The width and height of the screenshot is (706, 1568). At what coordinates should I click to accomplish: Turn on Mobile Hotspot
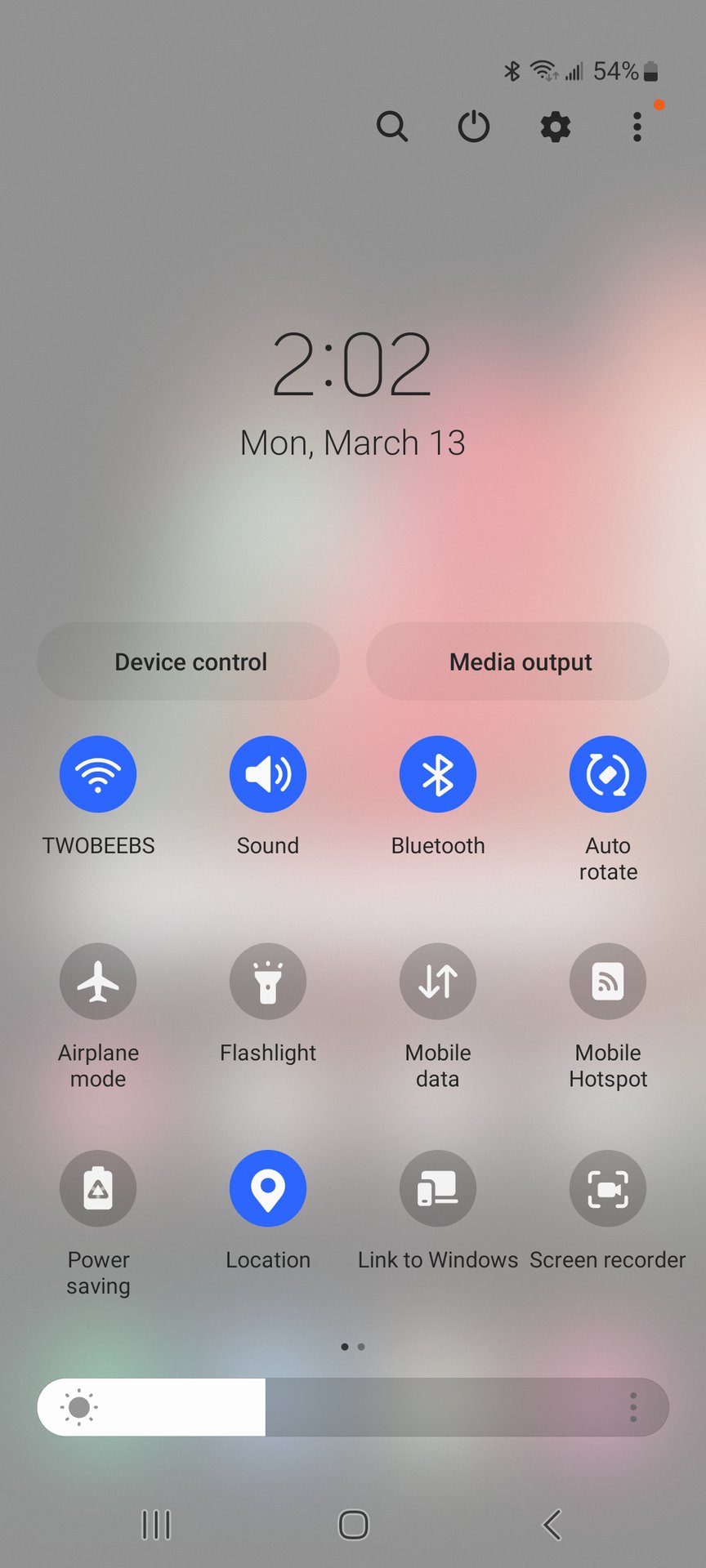pyautogui.click(x=608, y=982)
